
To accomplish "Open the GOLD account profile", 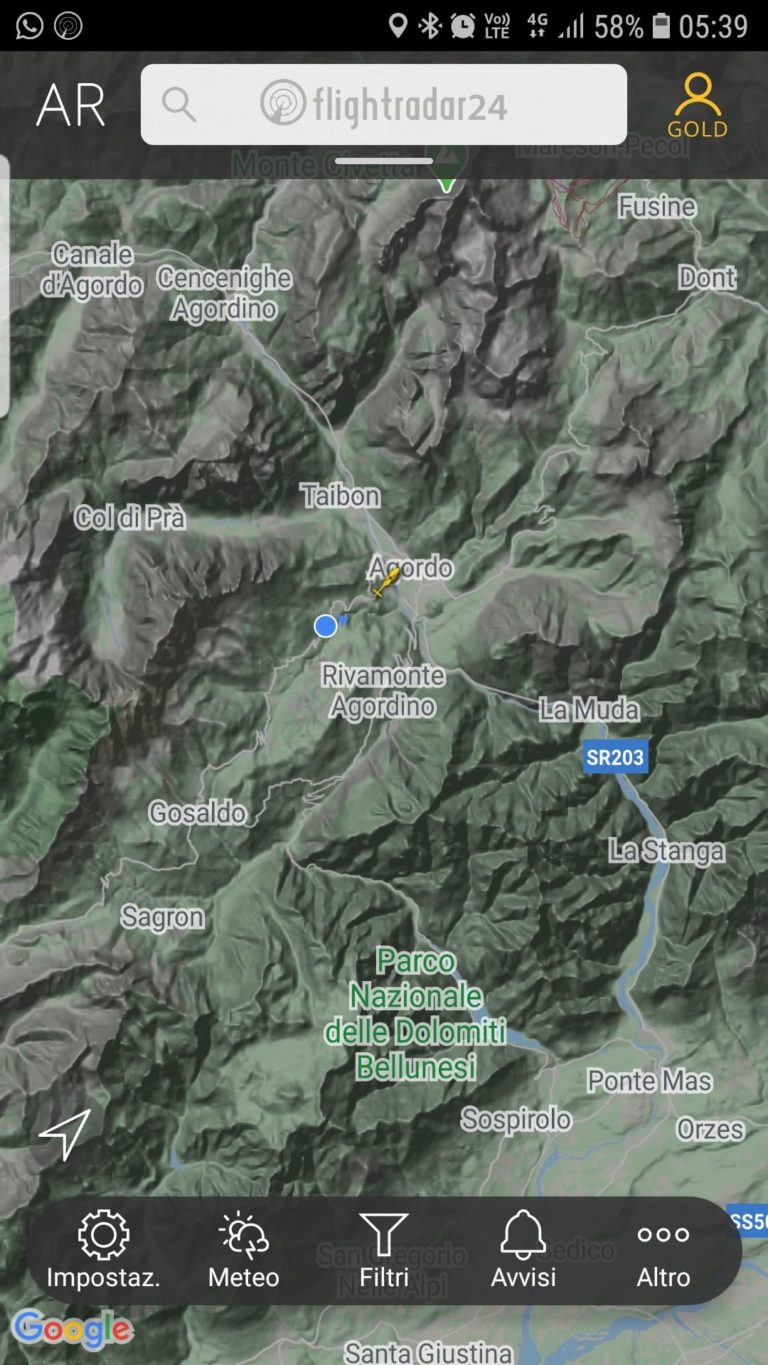I will 697,106.
